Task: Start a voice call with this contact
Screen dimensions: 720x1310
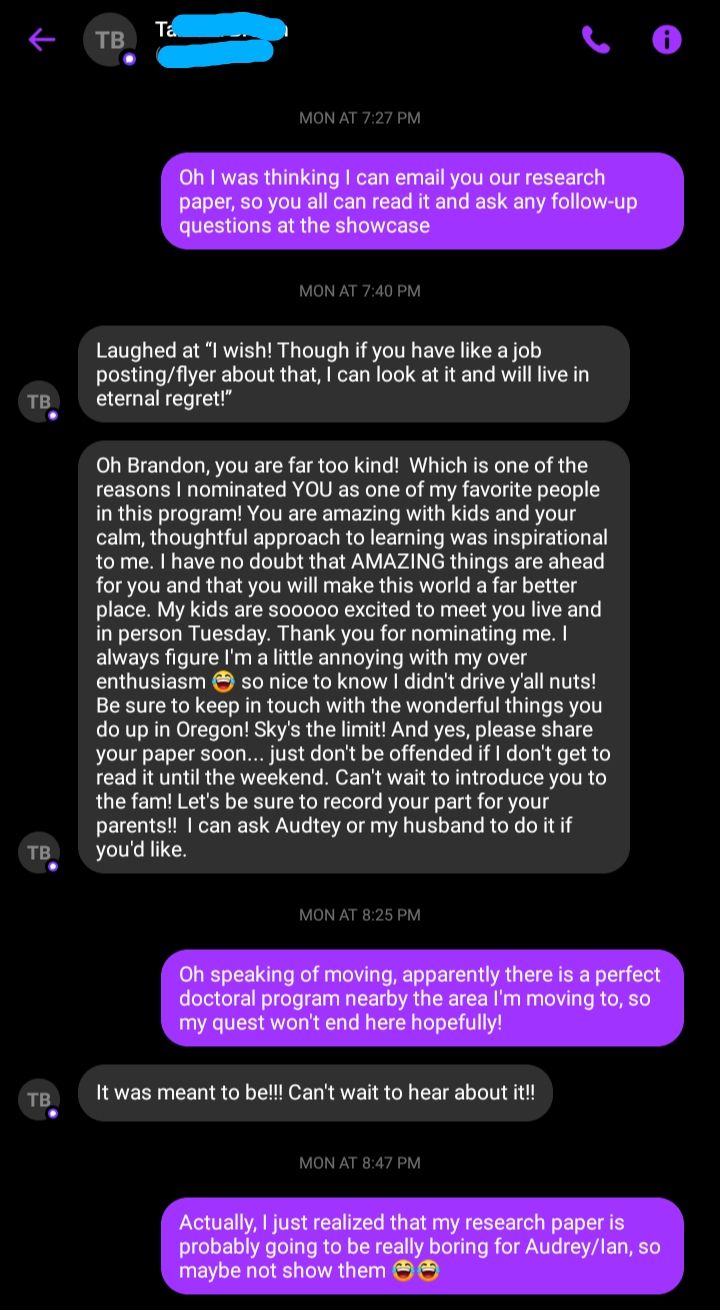Action: (595, 40)
